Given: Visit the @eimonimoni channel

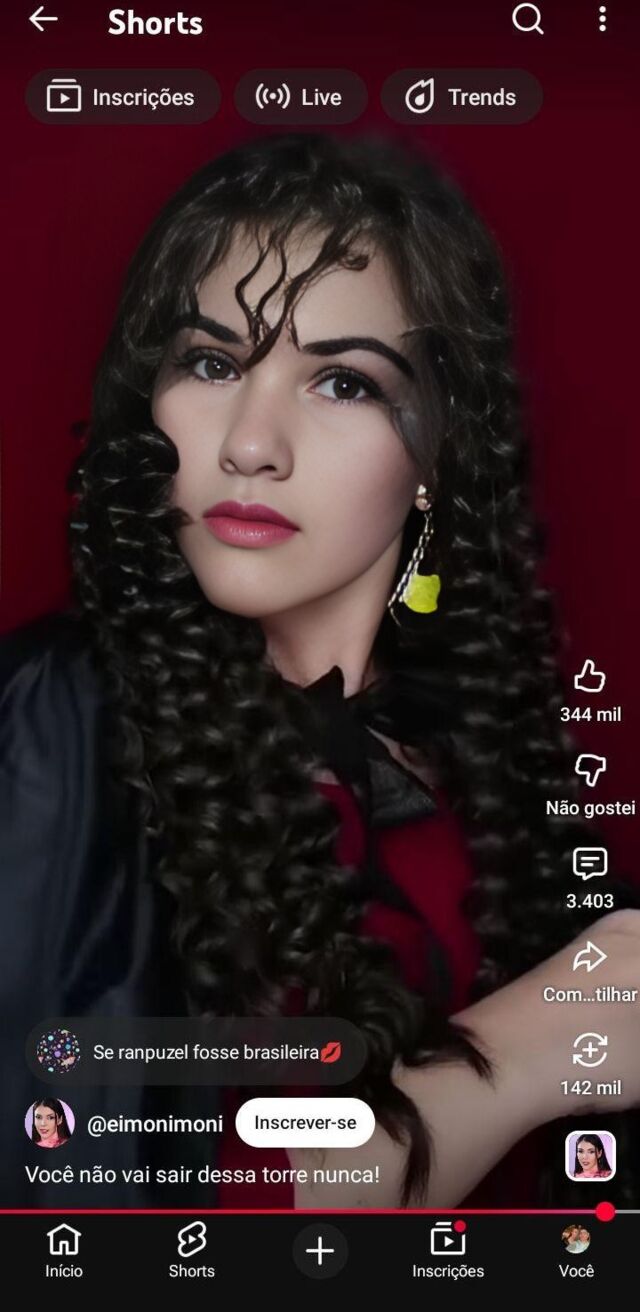Looking at the screenshot, I should (x=154, y=1124).
